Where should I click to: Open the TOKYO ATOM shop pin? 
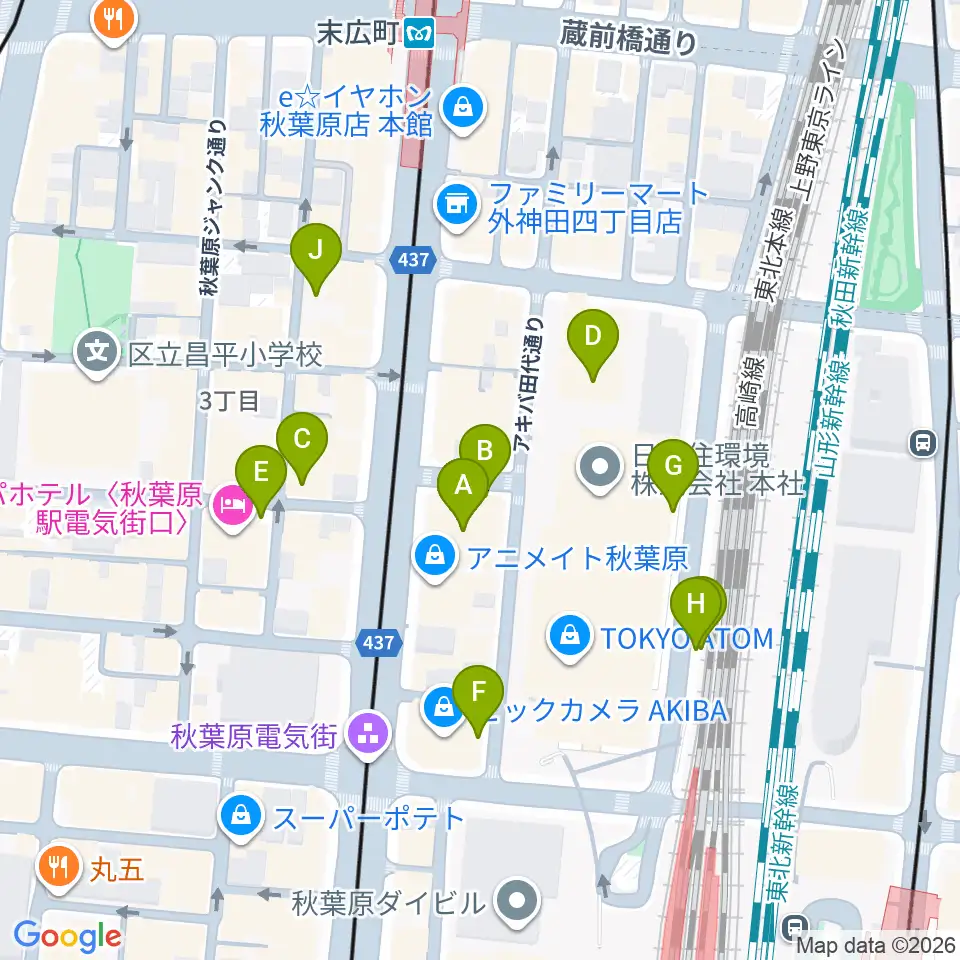(x=569, y=637)
